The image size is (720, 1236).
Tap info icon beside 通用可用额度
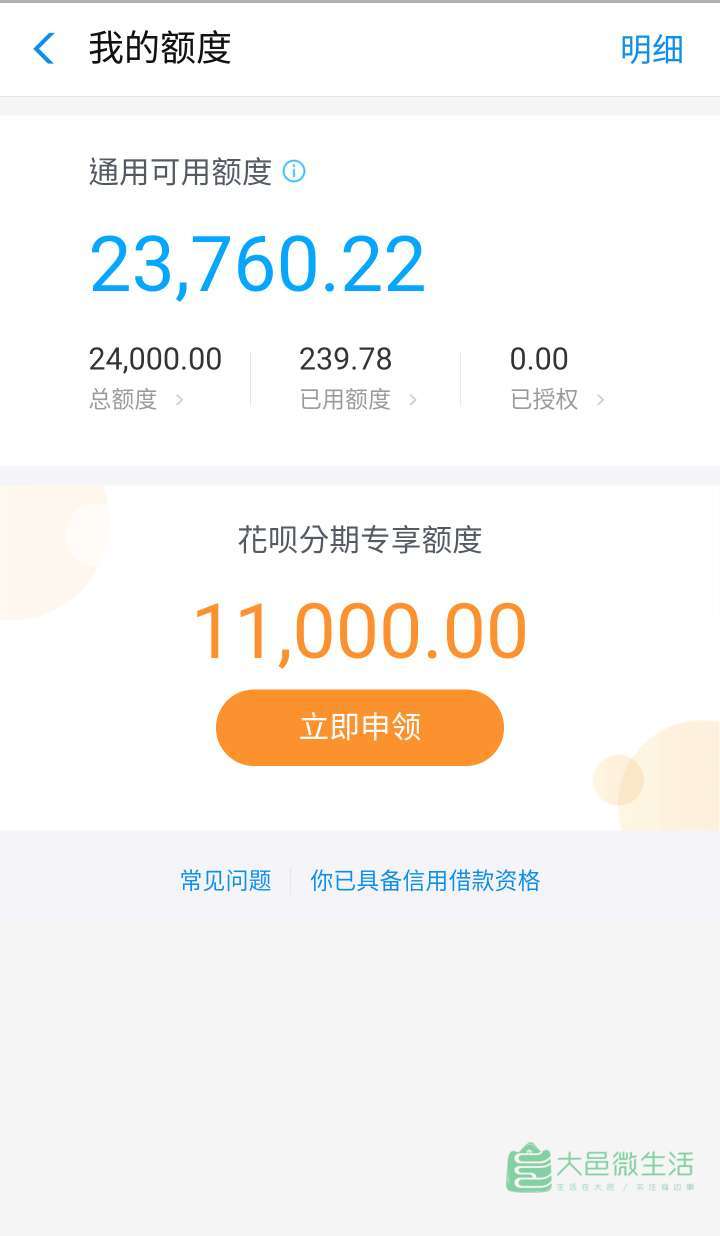[x=294, y=171]
